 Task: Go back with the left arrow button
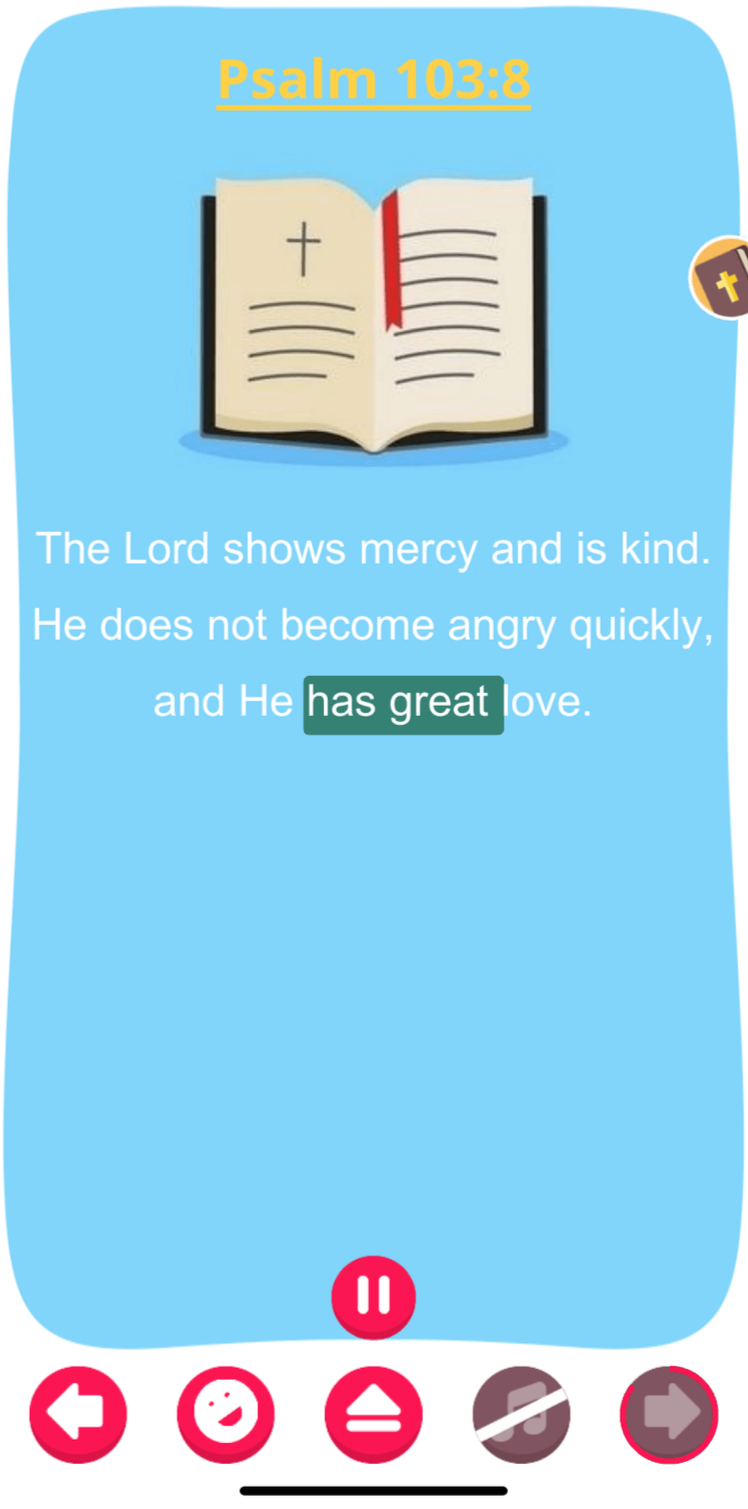(x=78, y=1415)
